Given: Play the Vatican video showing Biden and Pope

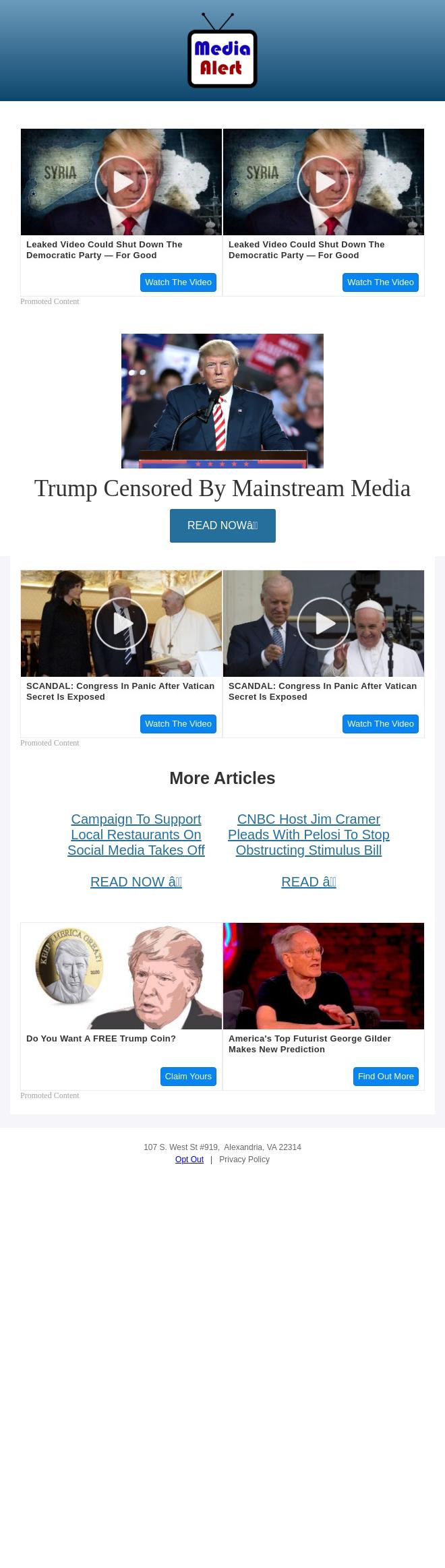Looking at the screenshot, I should pos(324,624).
